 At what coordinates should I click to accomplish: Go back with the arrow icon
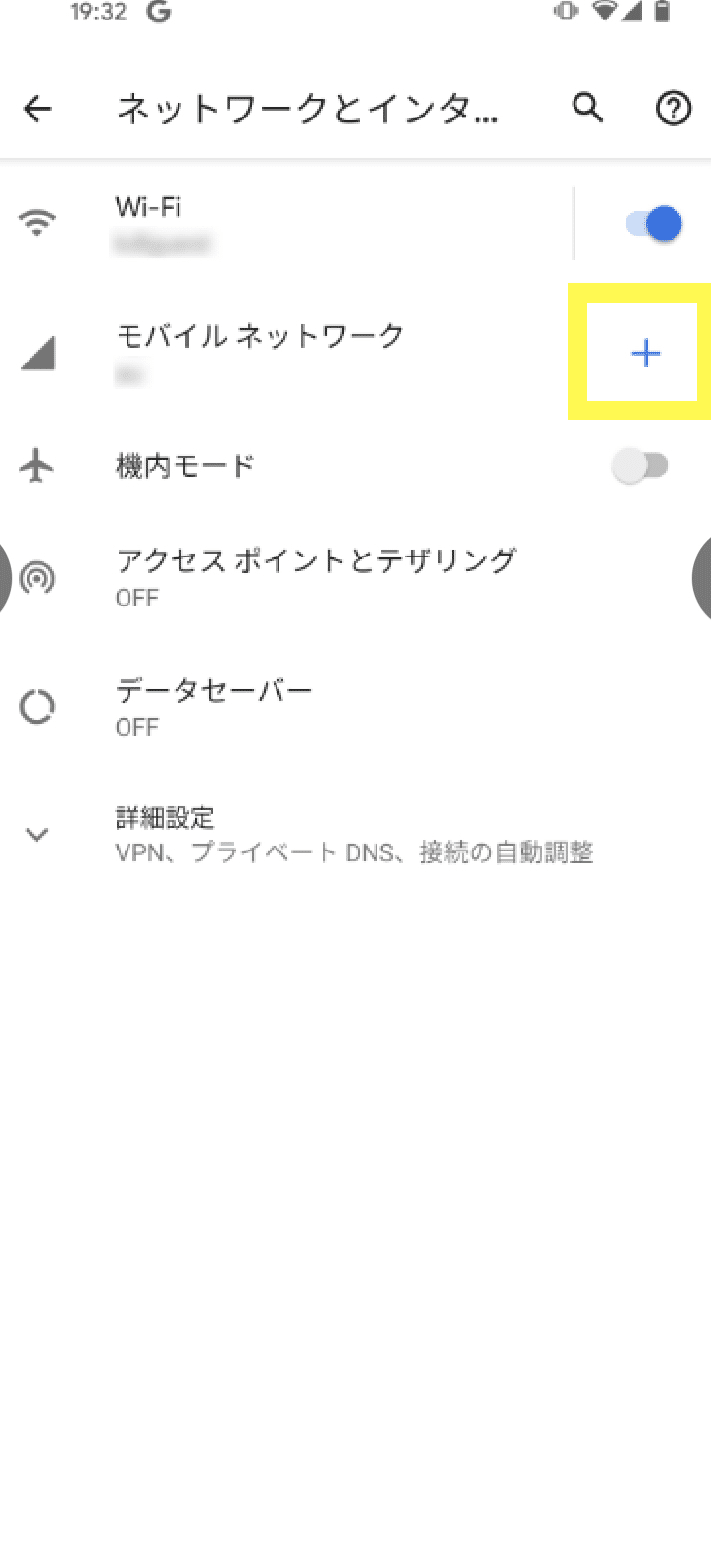point(38,109)
